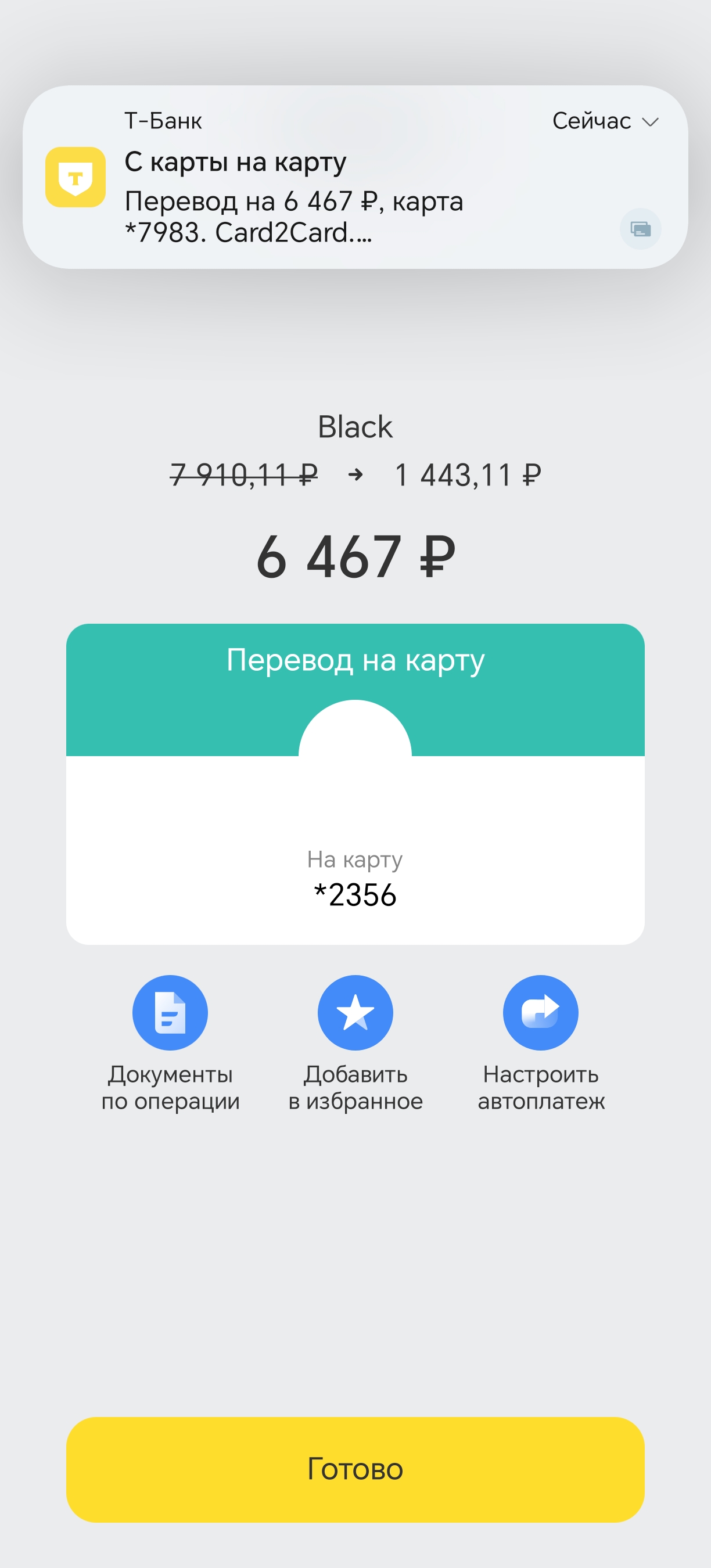Screen dimensions: 711x1568
Task: Expand the notification with the chevron
Action: [x=650, y=122]
